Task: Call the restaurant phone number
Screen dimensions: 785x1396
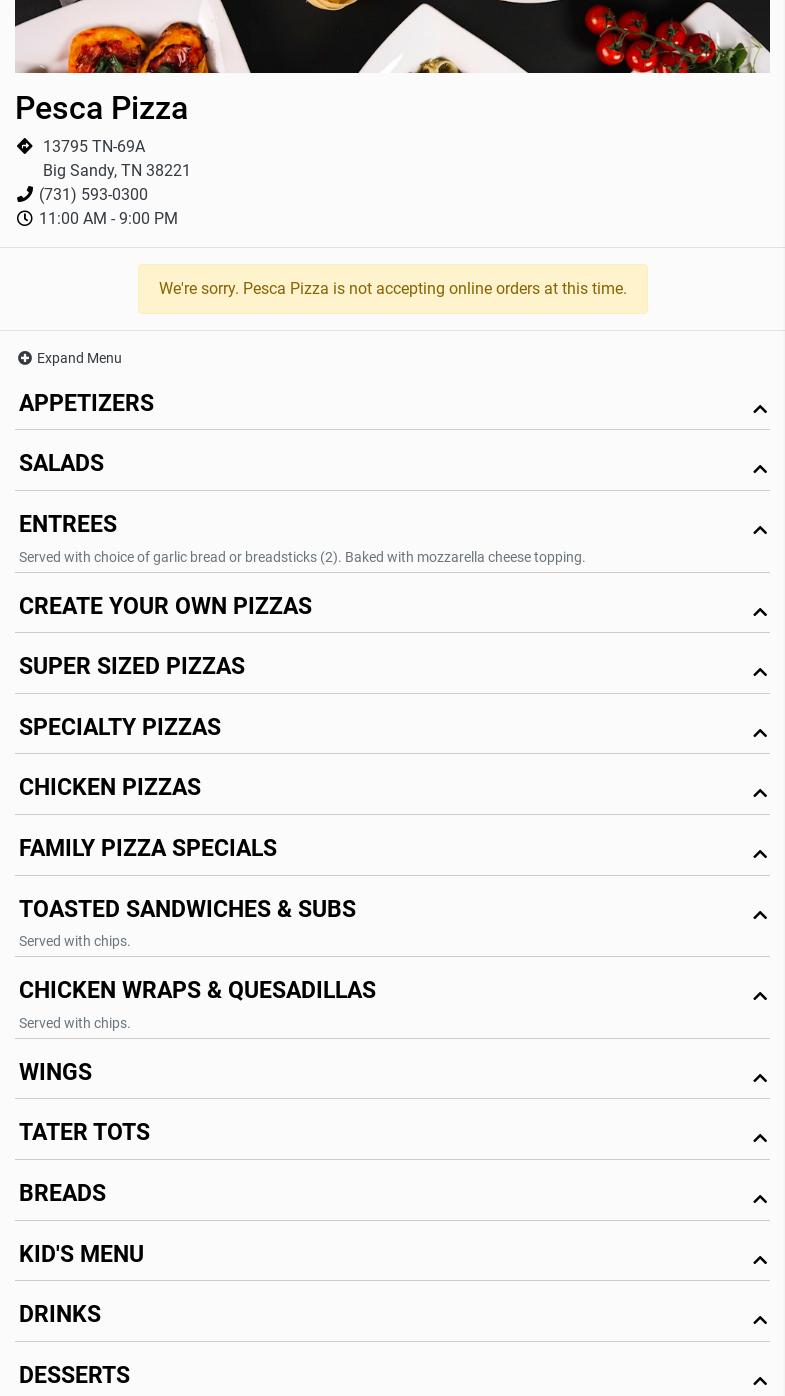Action: pos(93,194)
